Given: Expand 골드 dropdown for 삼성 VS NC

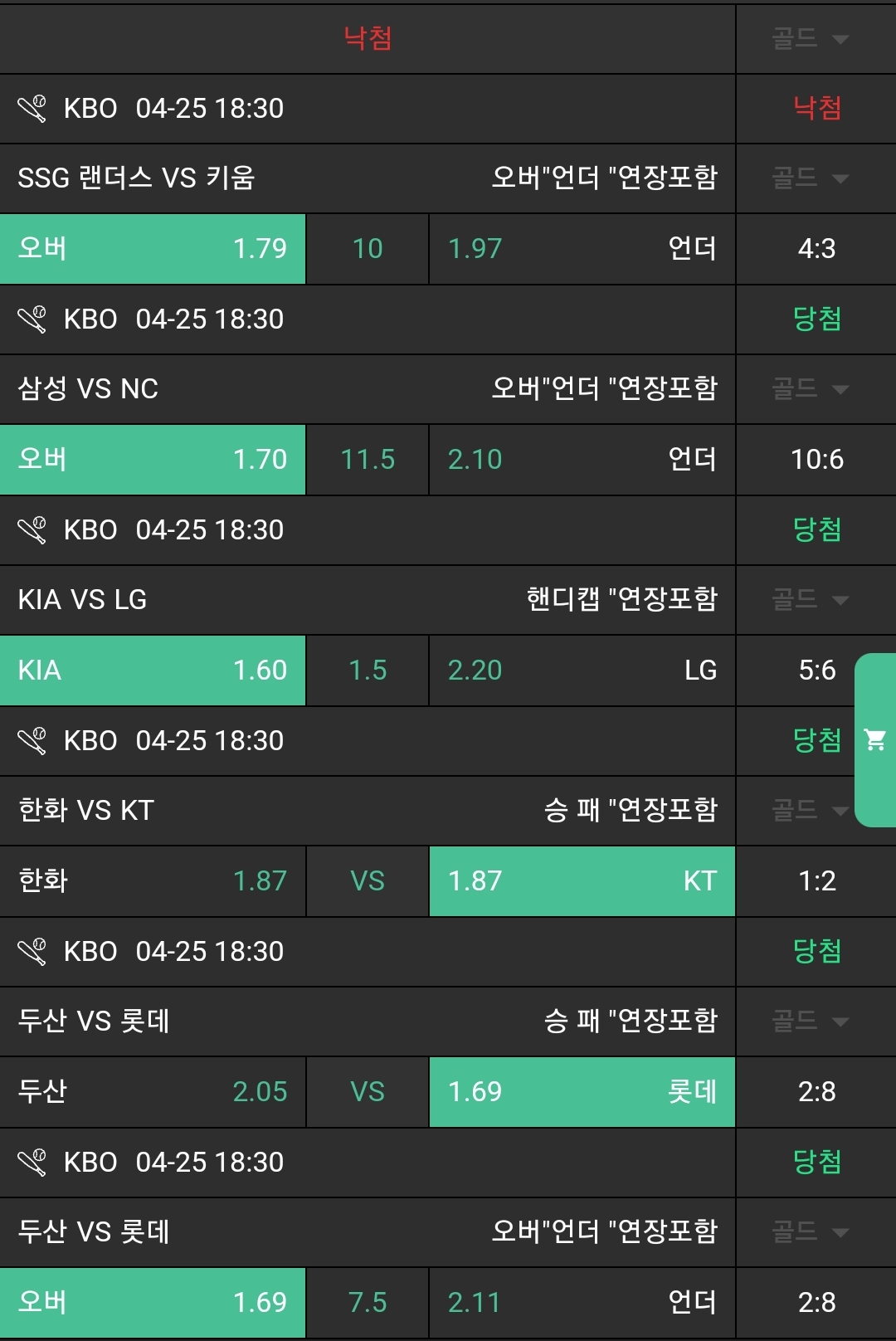Looking at the screenshot, I should click(811, 388).
